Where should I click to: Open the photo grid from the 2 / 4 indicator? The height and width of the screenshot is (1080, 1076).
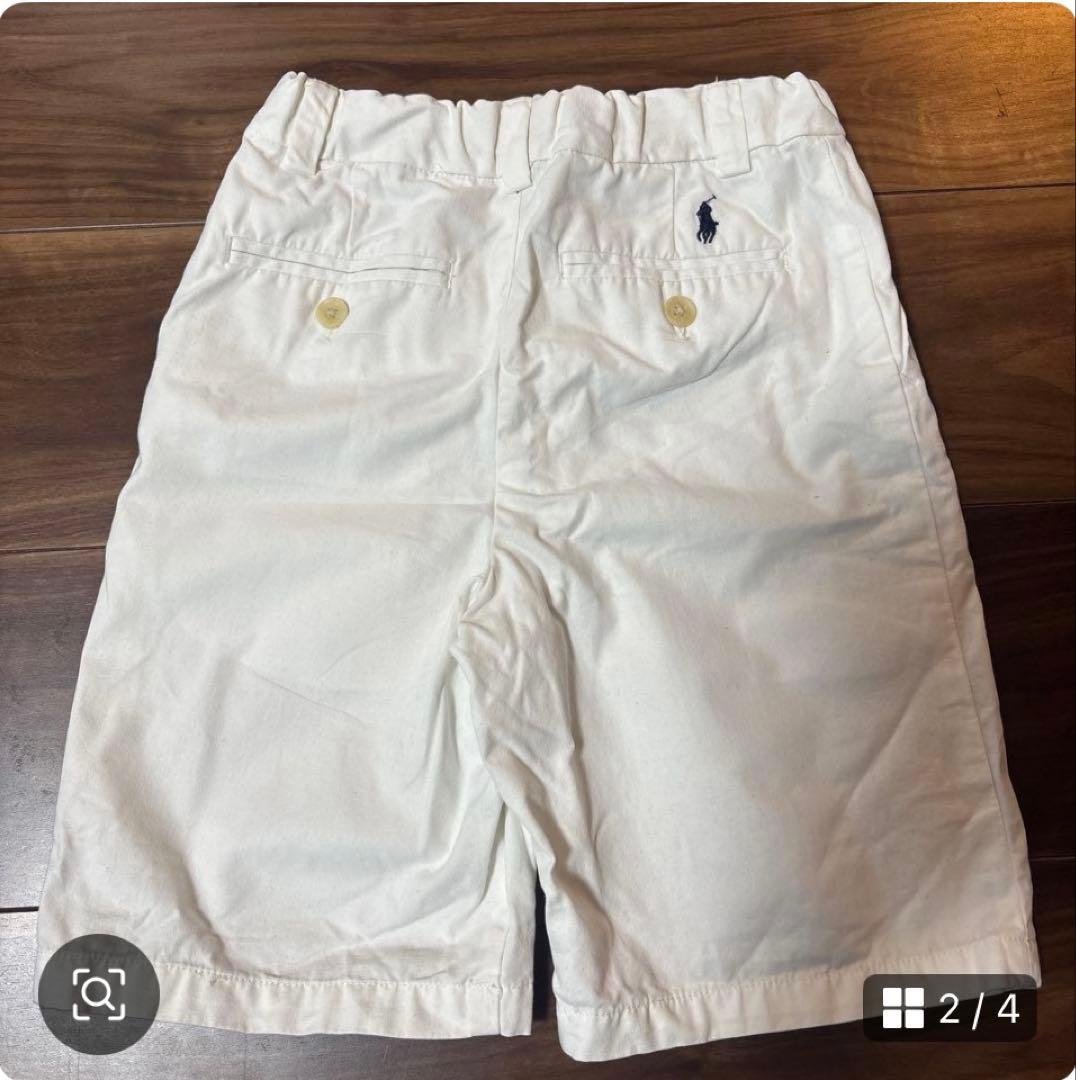pos(950,1008)
